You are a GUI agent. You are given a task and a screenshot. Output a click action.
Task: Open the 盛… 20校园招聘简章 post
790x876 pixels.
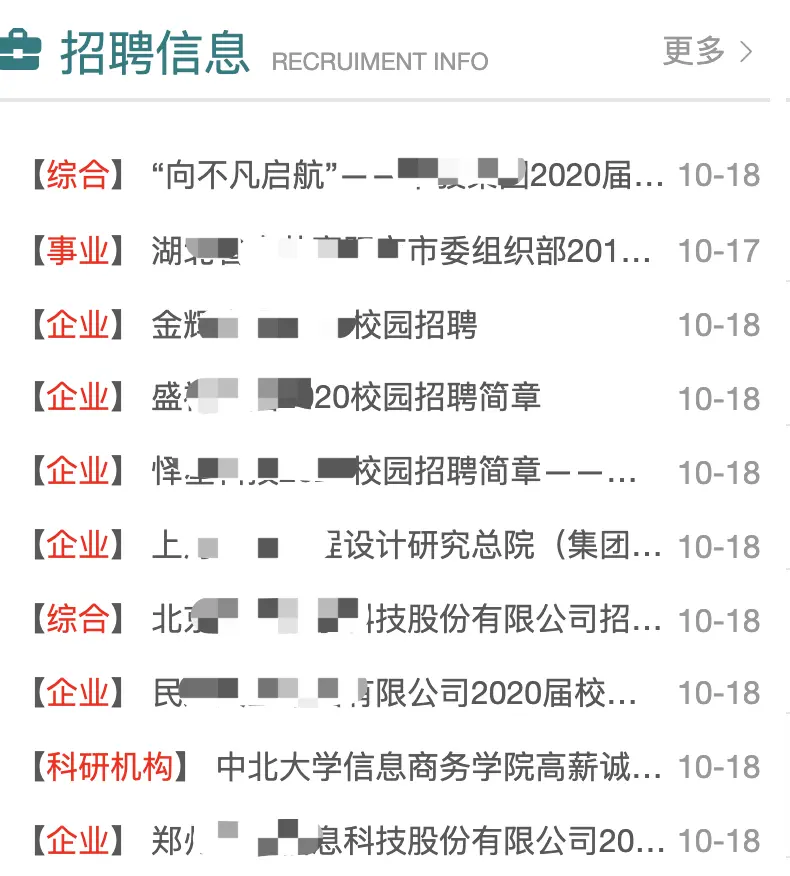click(345, 398)
